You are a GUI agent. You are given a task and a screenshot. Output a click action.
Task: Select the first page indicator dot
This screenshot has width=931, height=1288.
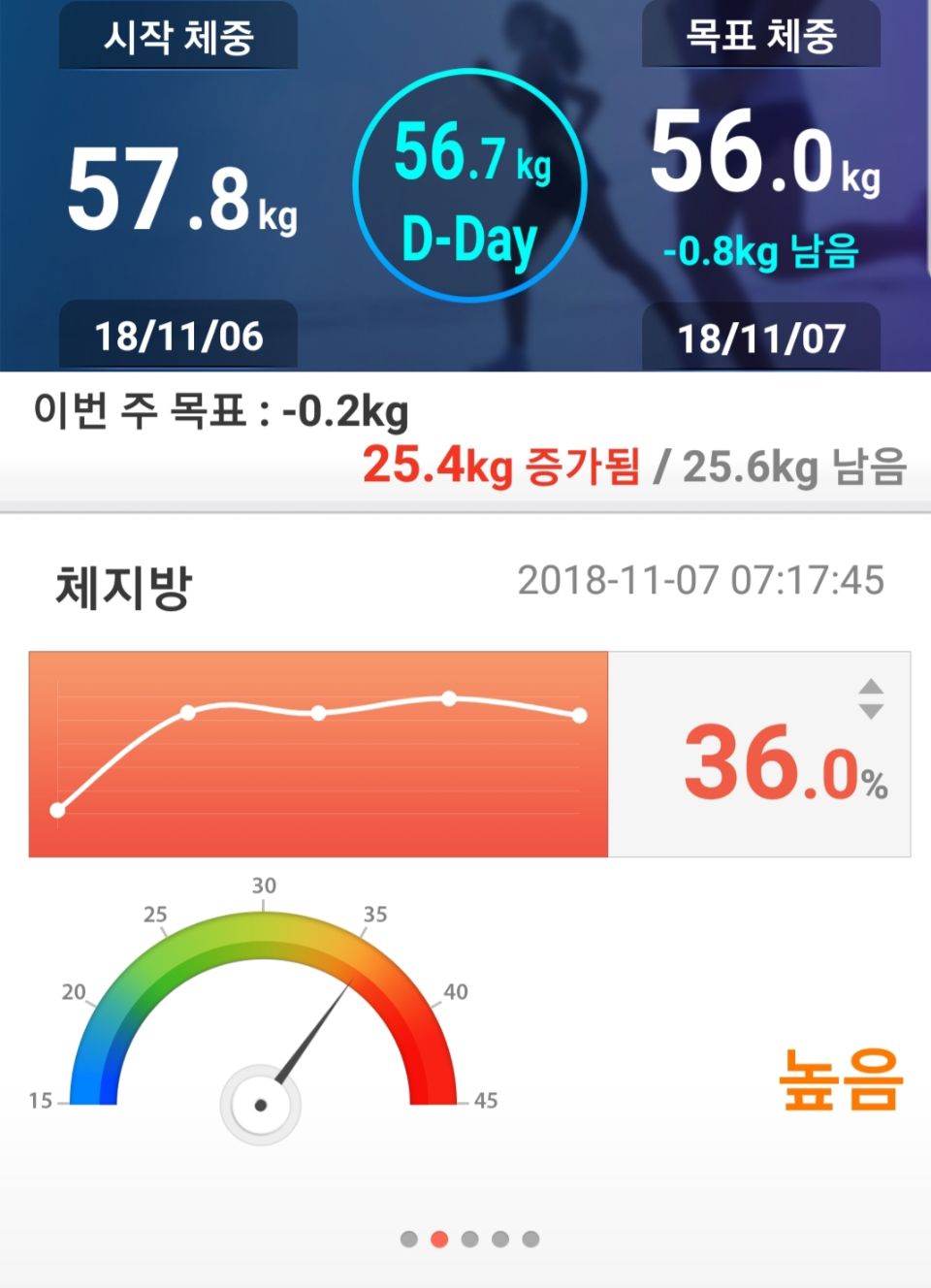[x=409, y=1239]
